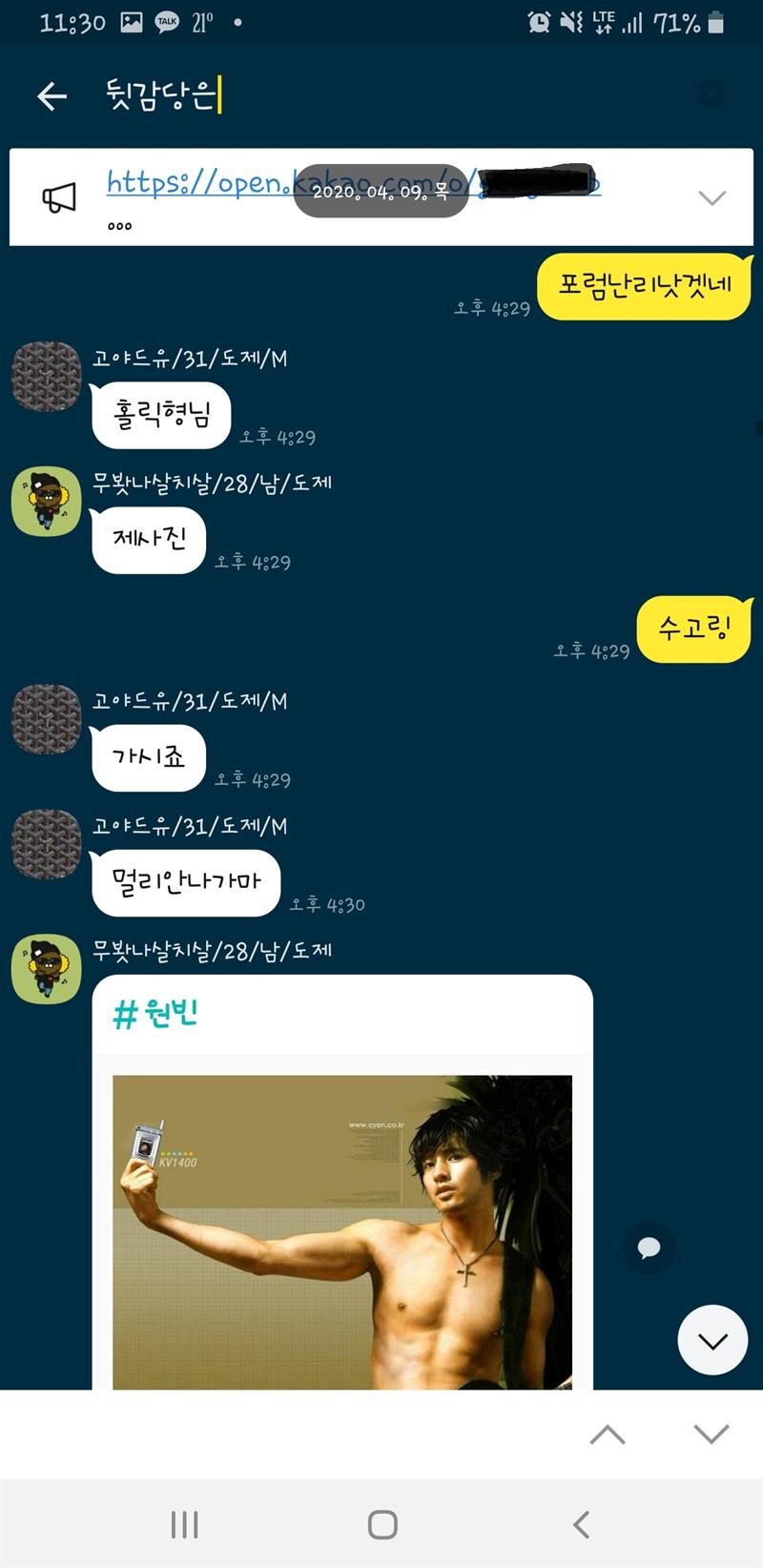Open the chat bubble reply icon

(x=649, y=1248)
